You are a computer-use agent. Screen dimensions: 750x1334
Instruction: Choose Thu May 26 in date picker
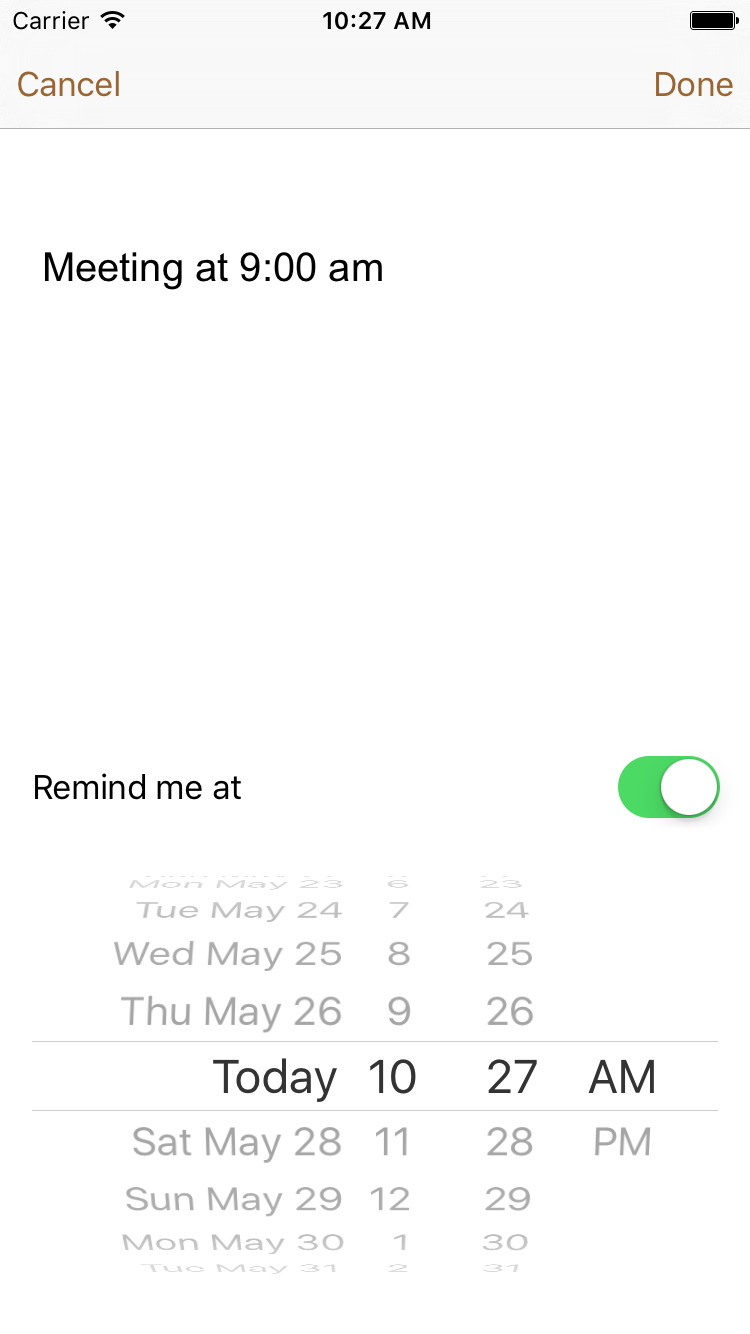231,1012
